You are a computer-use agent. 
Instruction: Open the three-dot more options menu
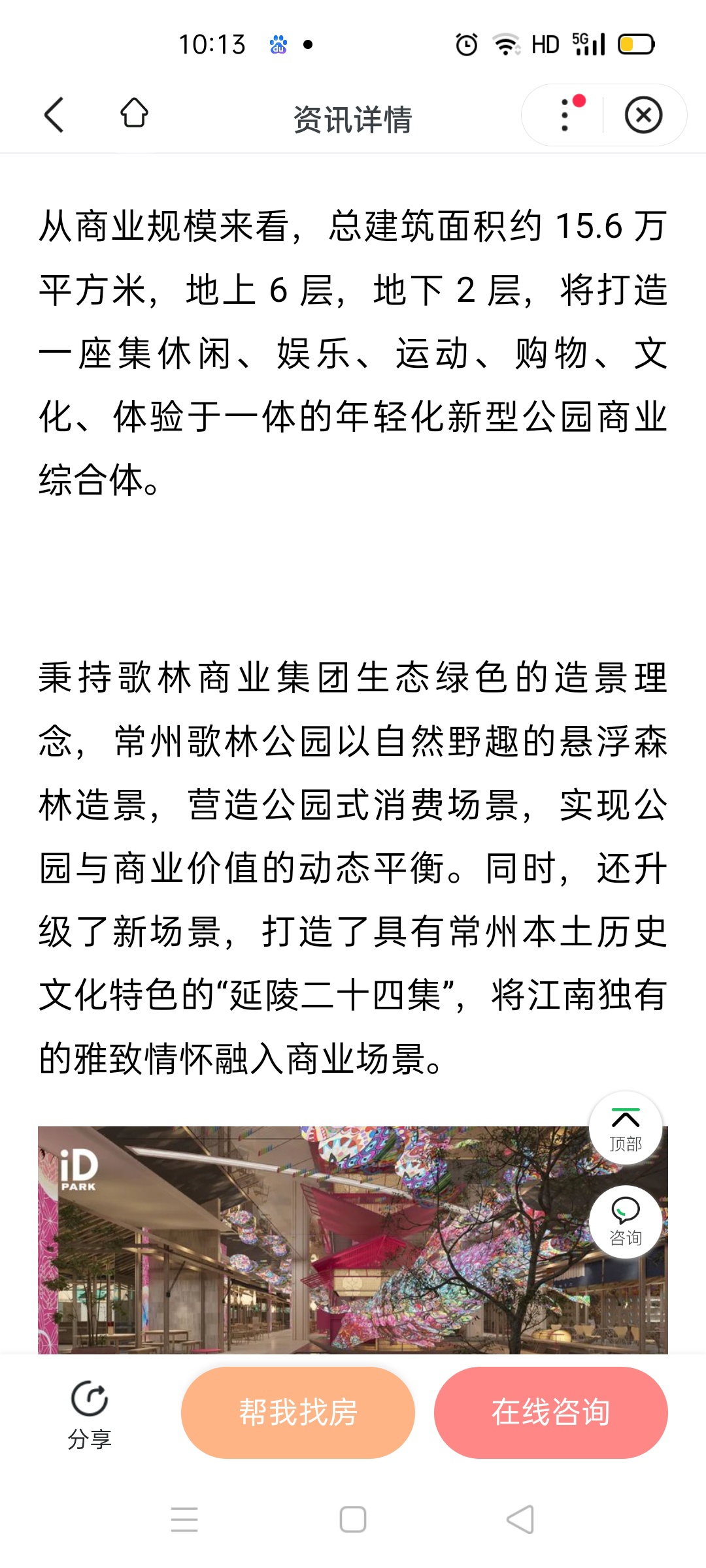pyautogui.click(x=565, y=115)
